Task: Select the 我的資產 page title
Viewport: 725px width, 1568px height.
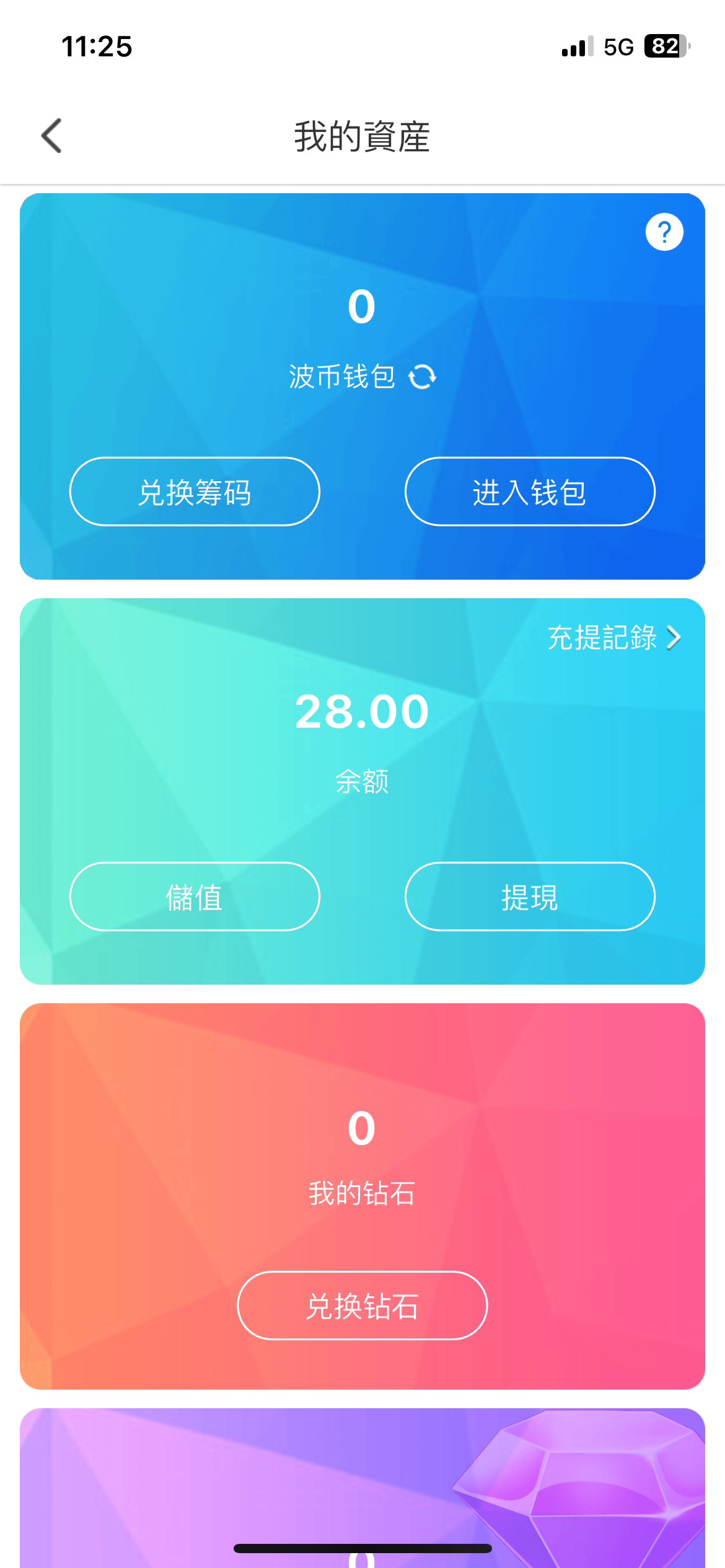Action: [362, 136]
